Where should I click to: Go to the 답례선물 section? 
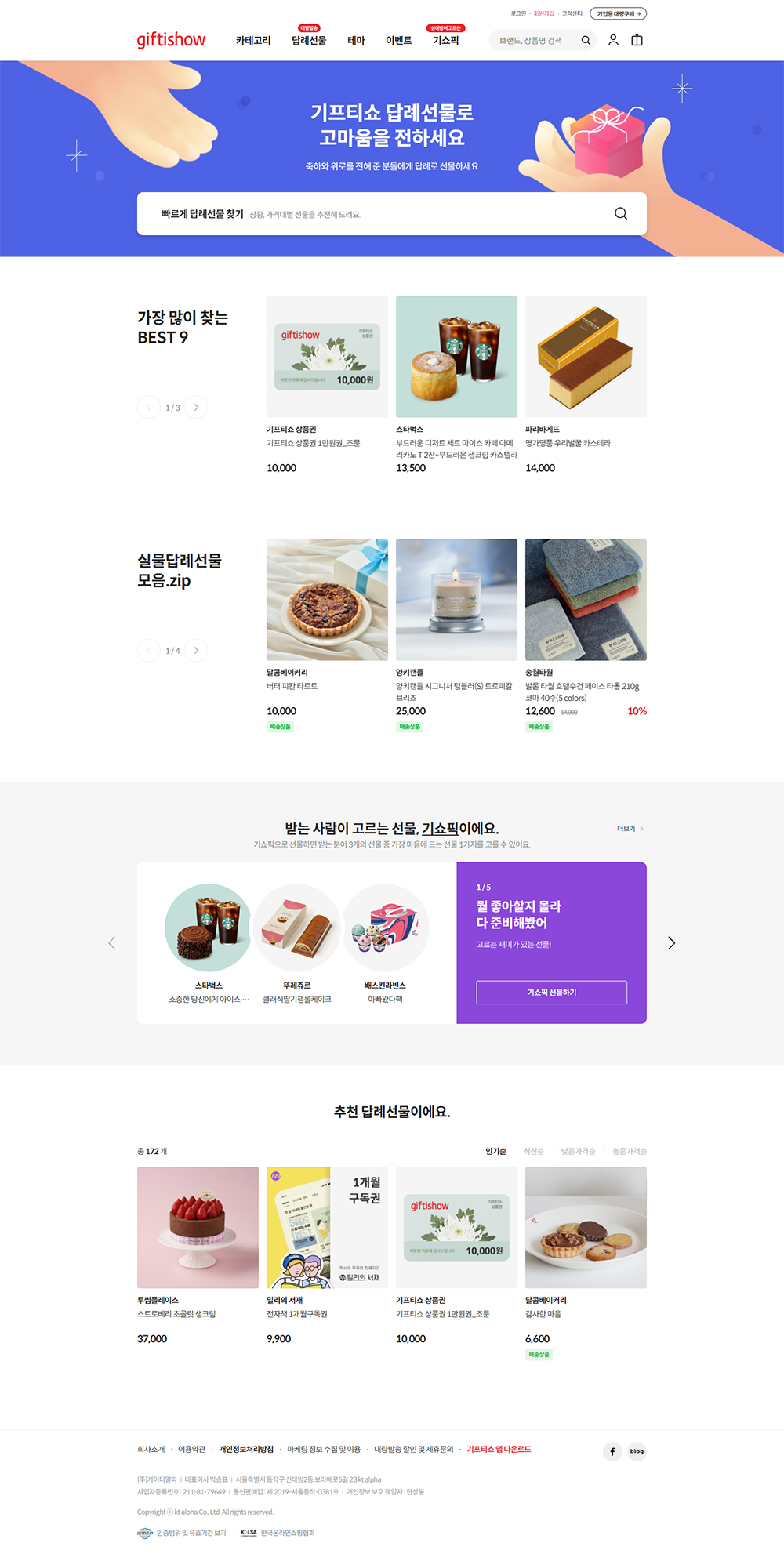[x=309, y=41]
